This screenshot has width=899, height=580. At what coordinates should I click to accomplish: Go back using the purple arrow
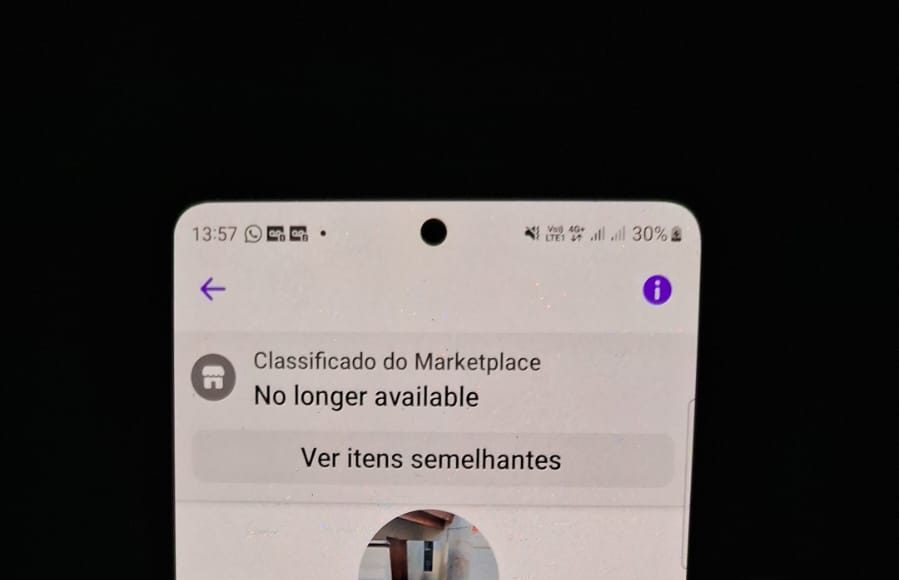click(x=213, y=290)
